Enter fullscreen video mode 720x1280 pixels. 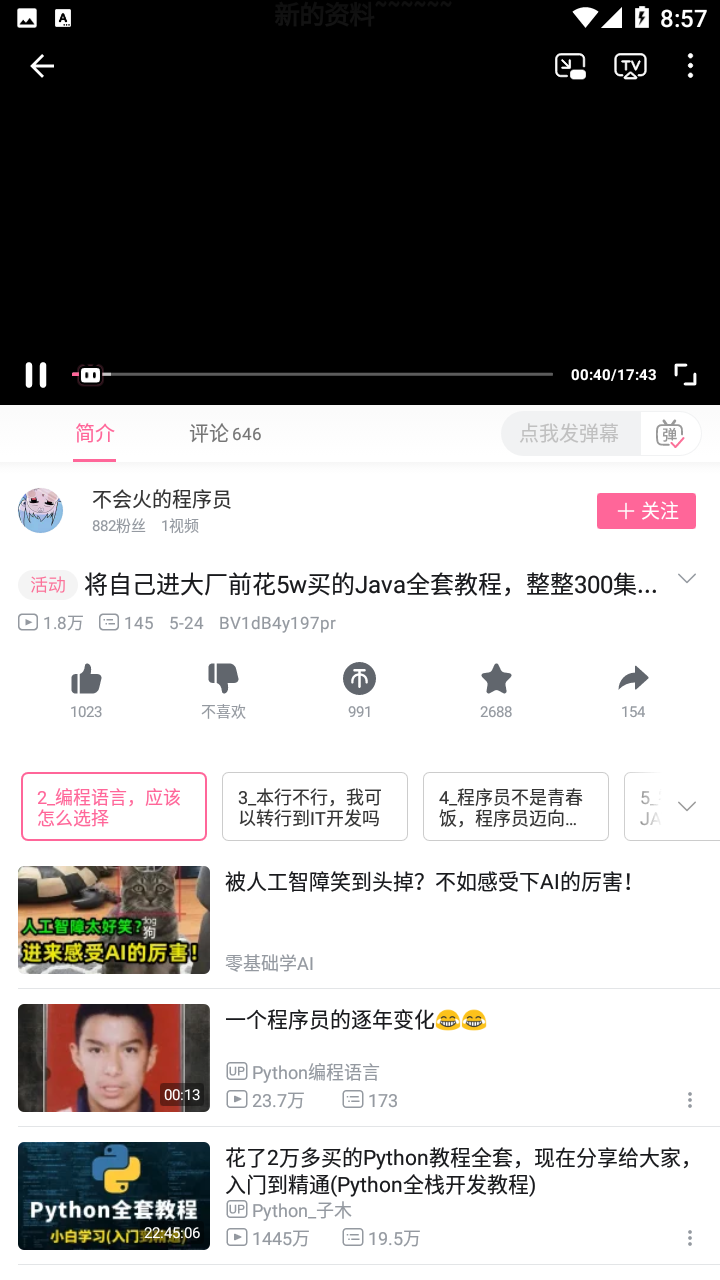coord(685,375)
